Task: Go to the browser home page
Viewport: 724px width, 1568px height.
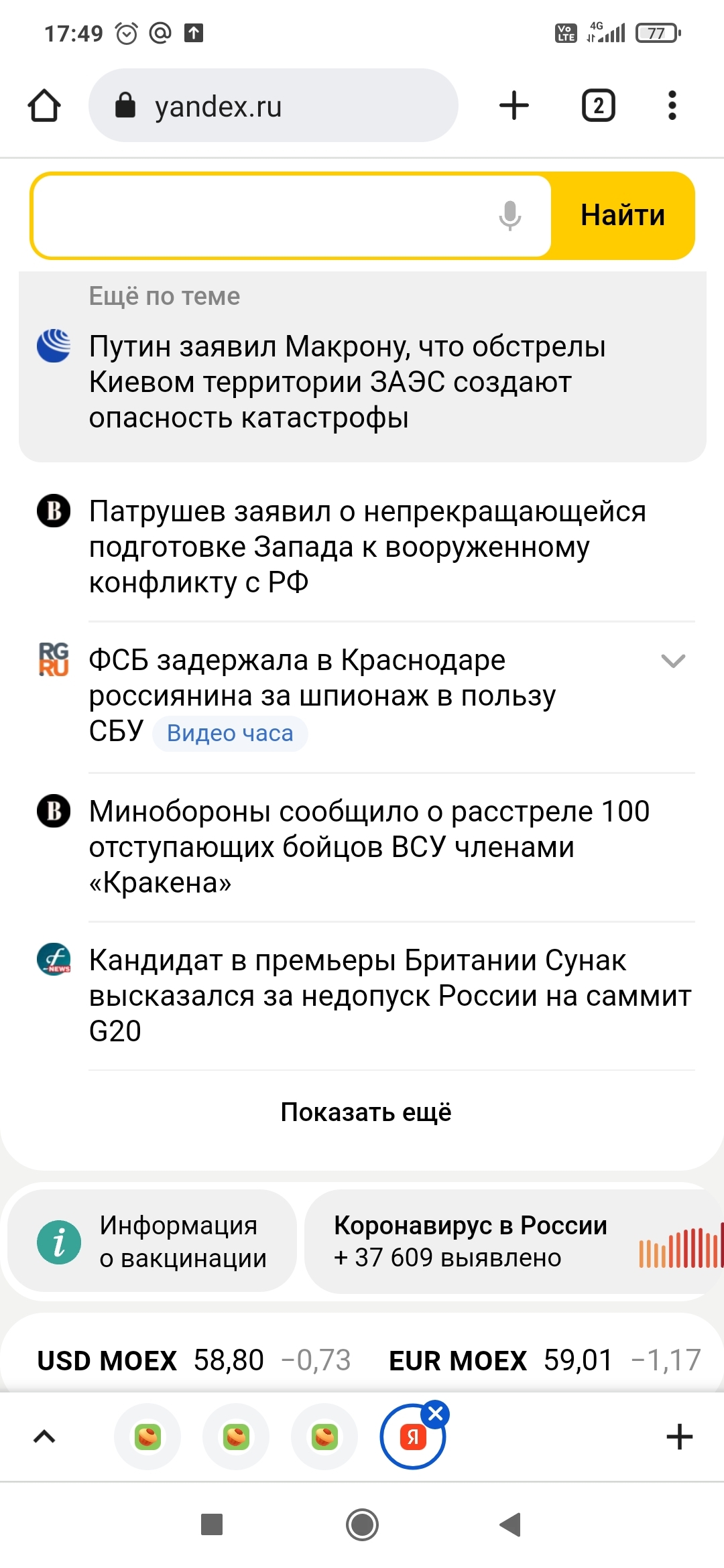Action: coord(44,106)
